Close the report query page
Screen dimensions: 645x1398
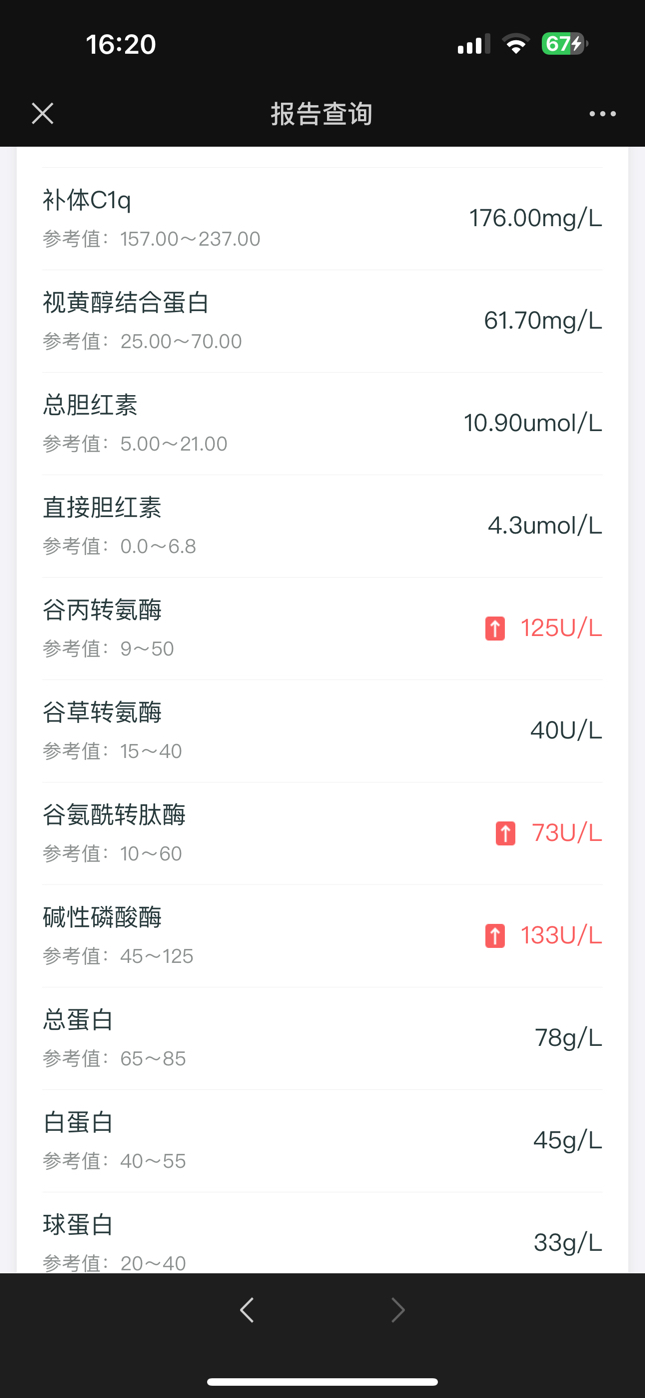coord(42,113)
